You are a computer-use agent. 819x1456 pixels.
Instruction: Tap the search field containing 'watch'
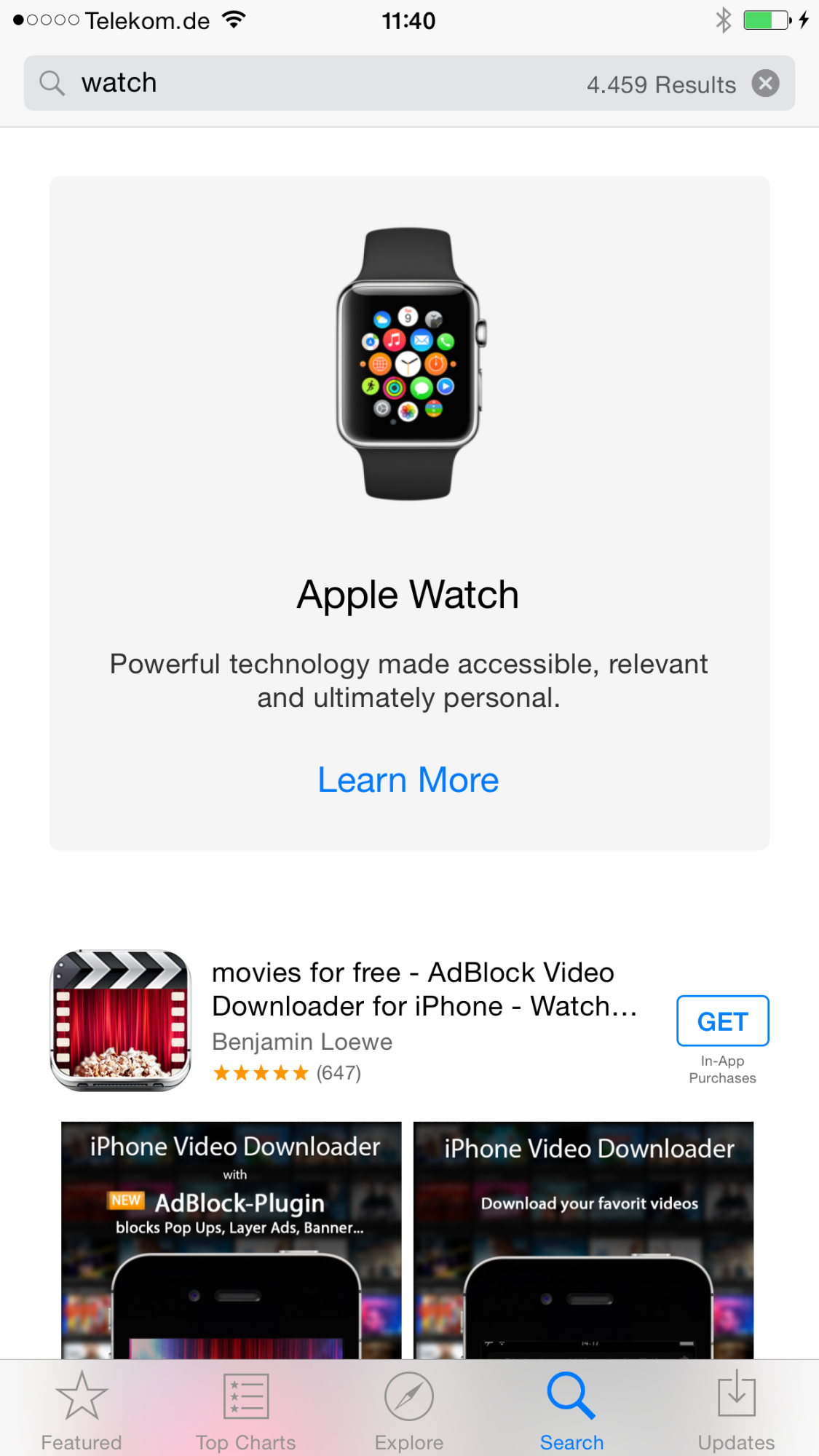[x=328, y=83]
